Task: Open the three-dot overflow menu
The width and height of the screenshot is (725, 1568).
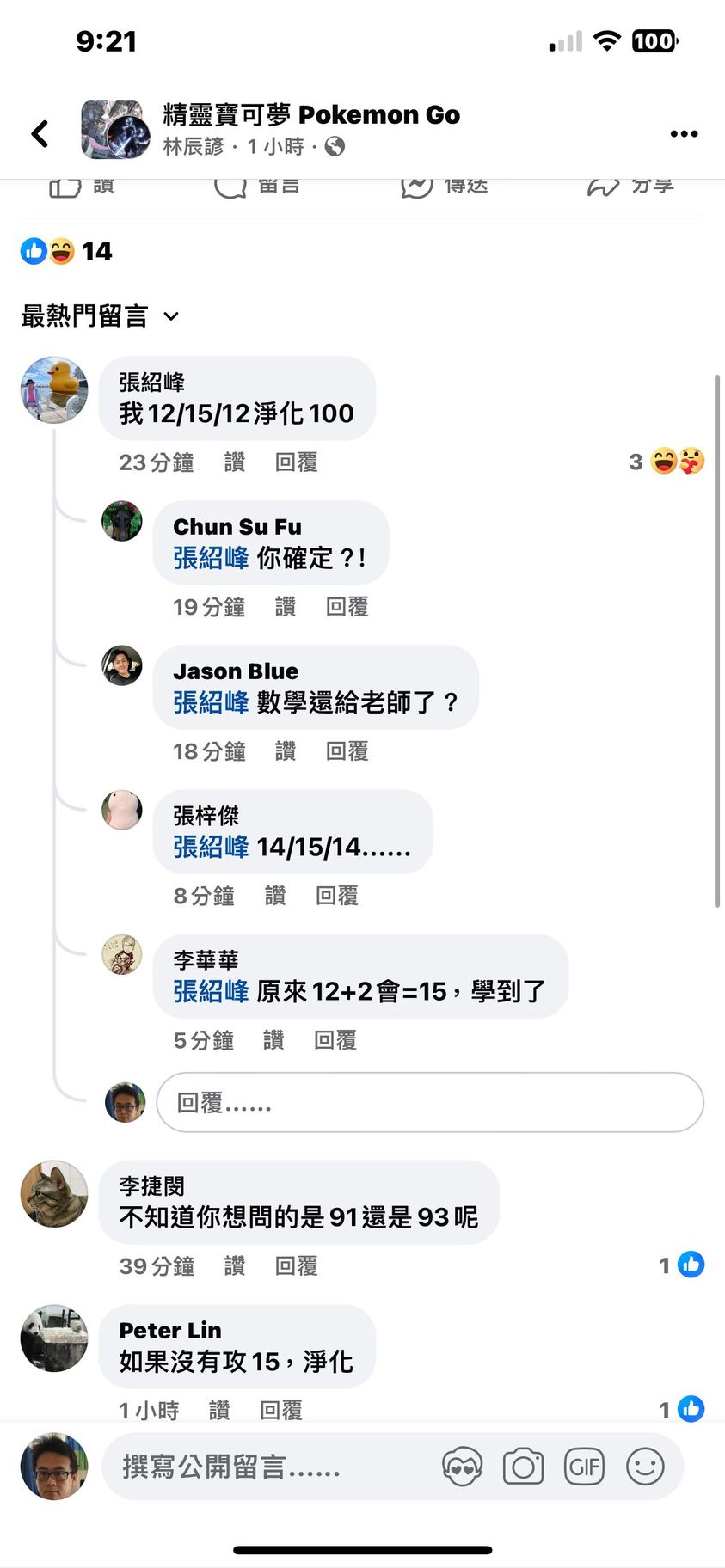Action: tap(684, 133)
